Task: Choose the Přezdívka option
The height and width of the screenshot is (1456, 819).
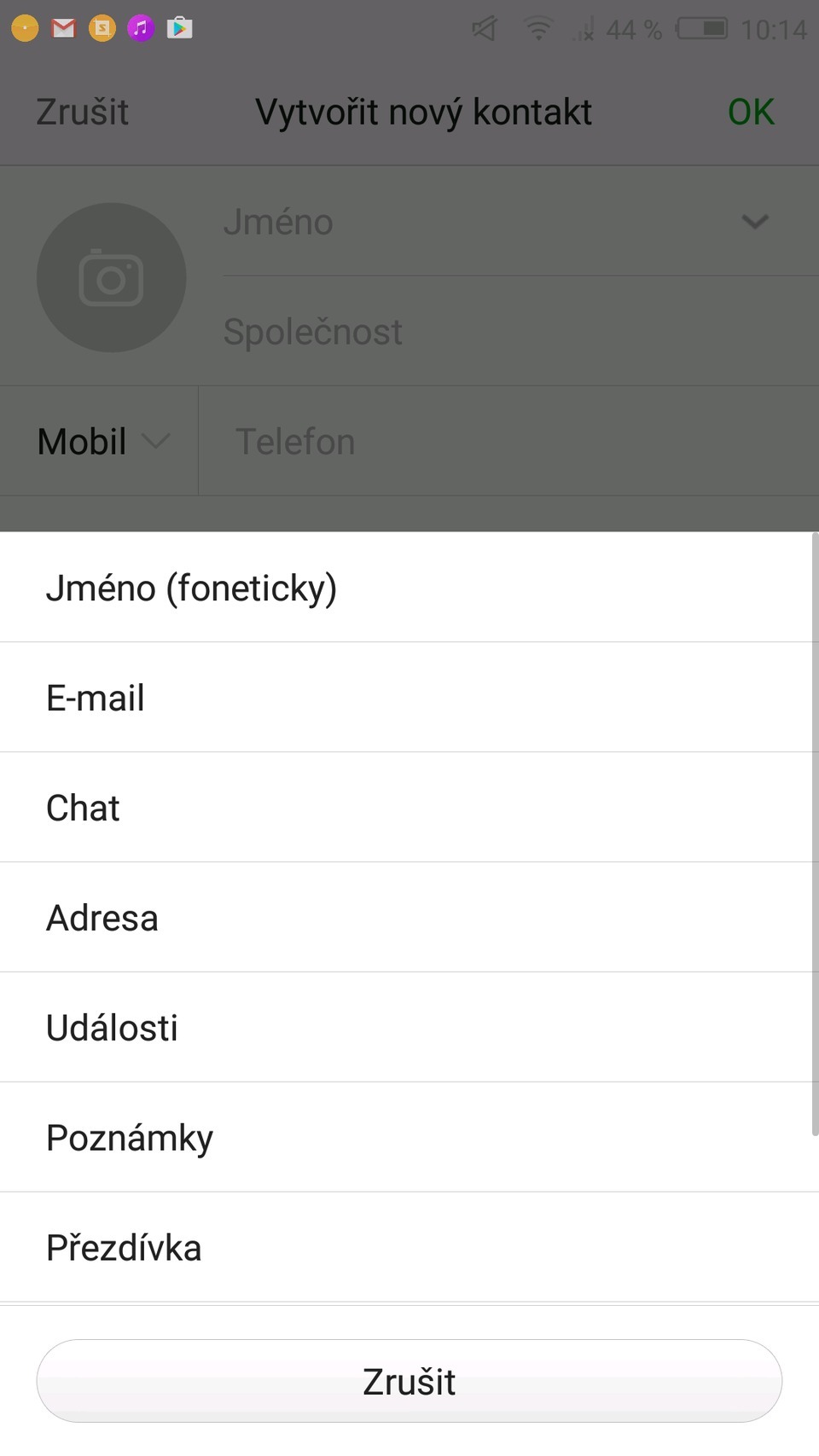Action: [x=124, y=1248]
